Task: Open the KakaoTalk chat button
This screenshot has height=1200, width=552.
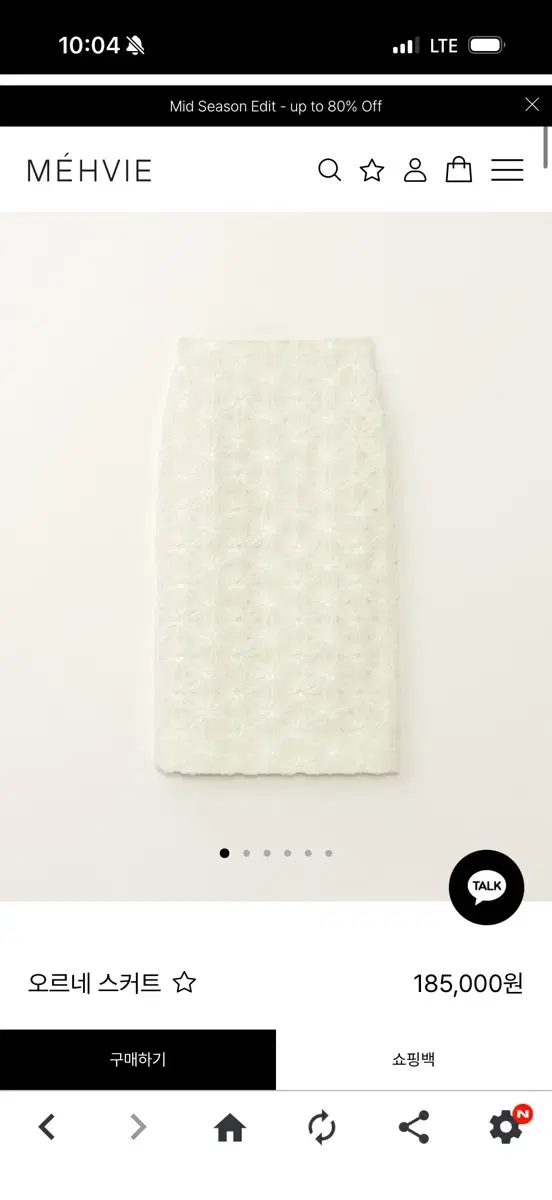Action: [487, 887]
